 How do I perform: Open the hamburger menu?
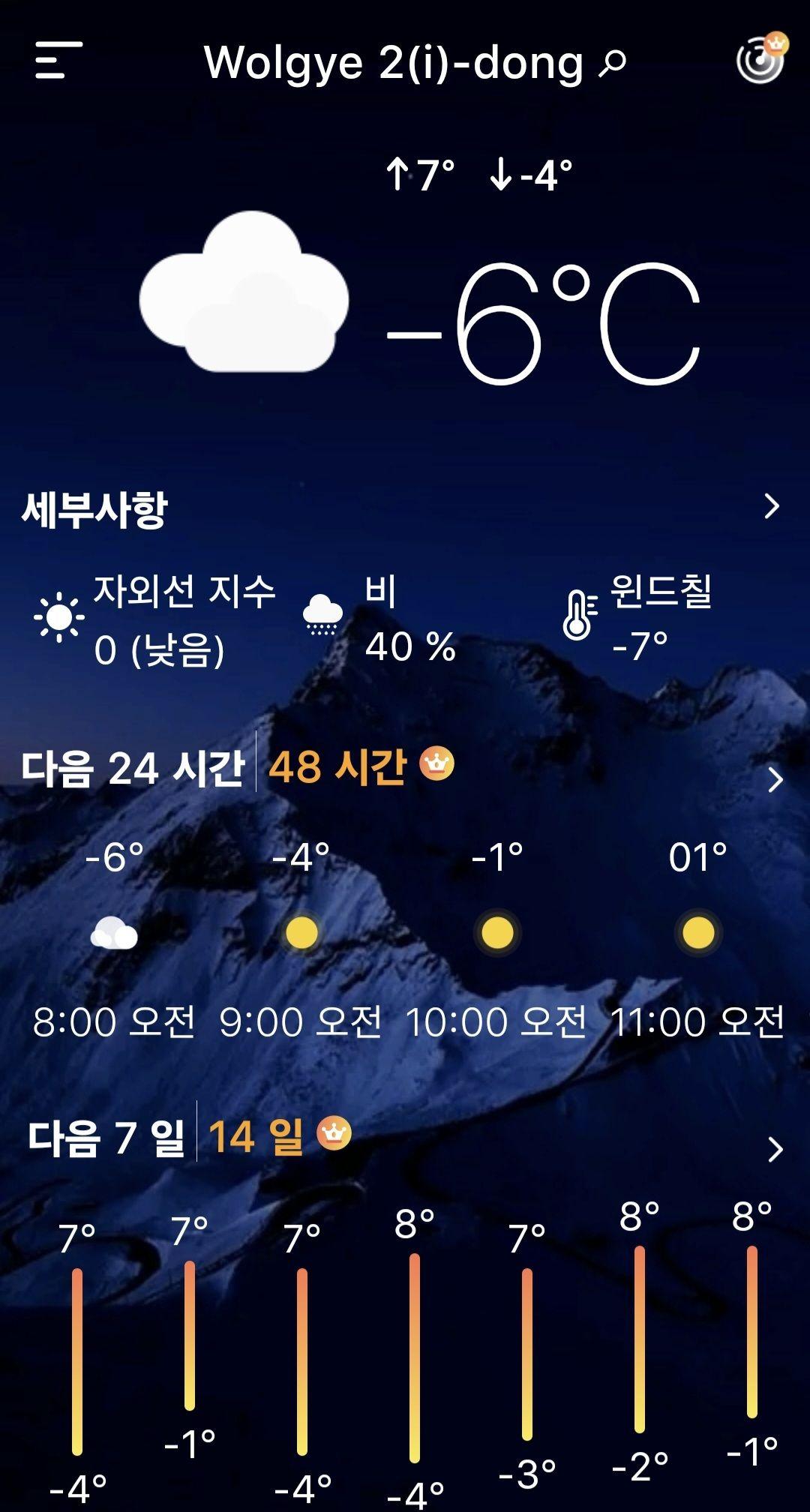click(x=58, y=60)
